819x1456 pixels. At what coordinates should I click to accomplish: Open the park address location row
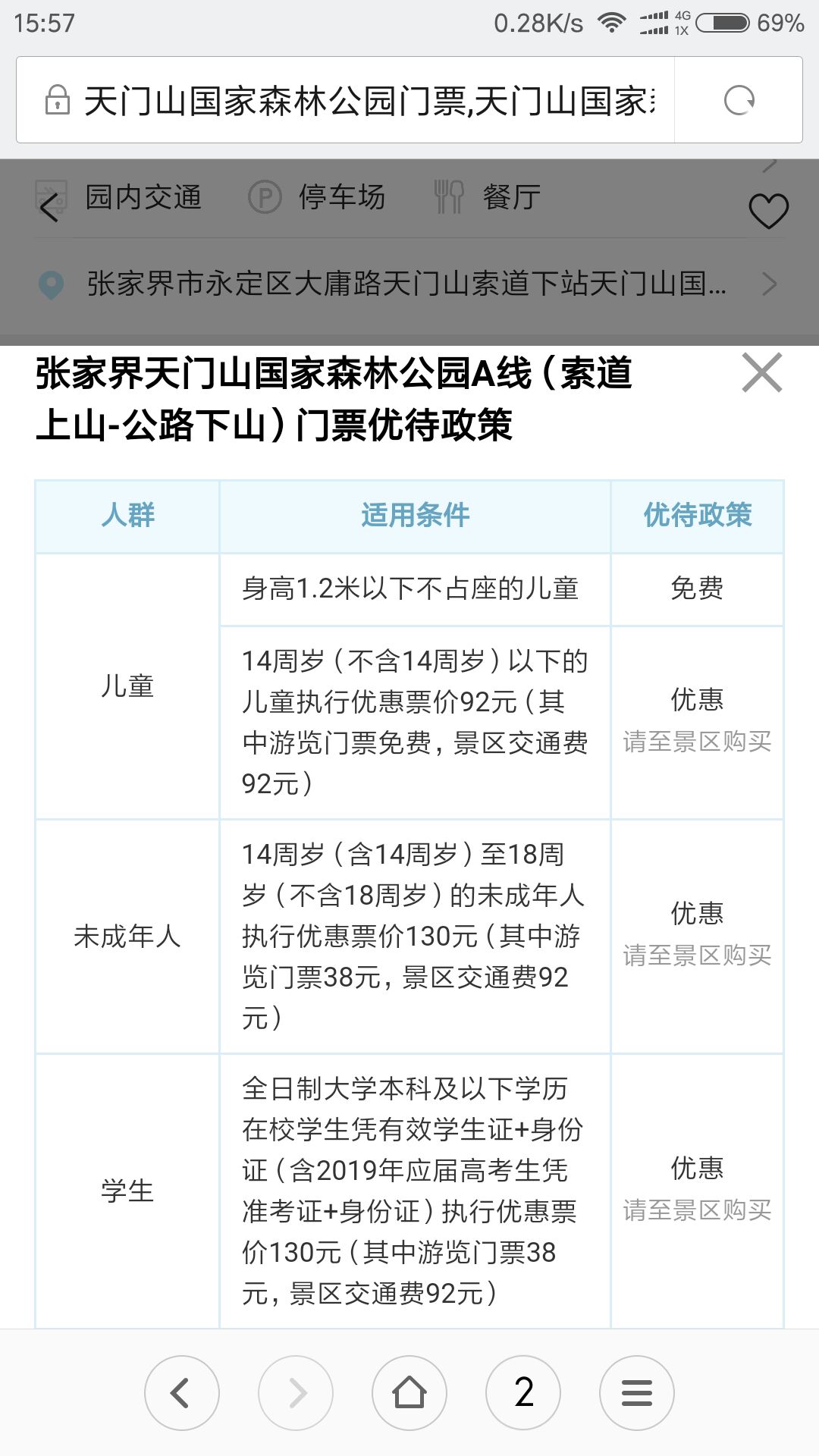click(x=409, y=284)
